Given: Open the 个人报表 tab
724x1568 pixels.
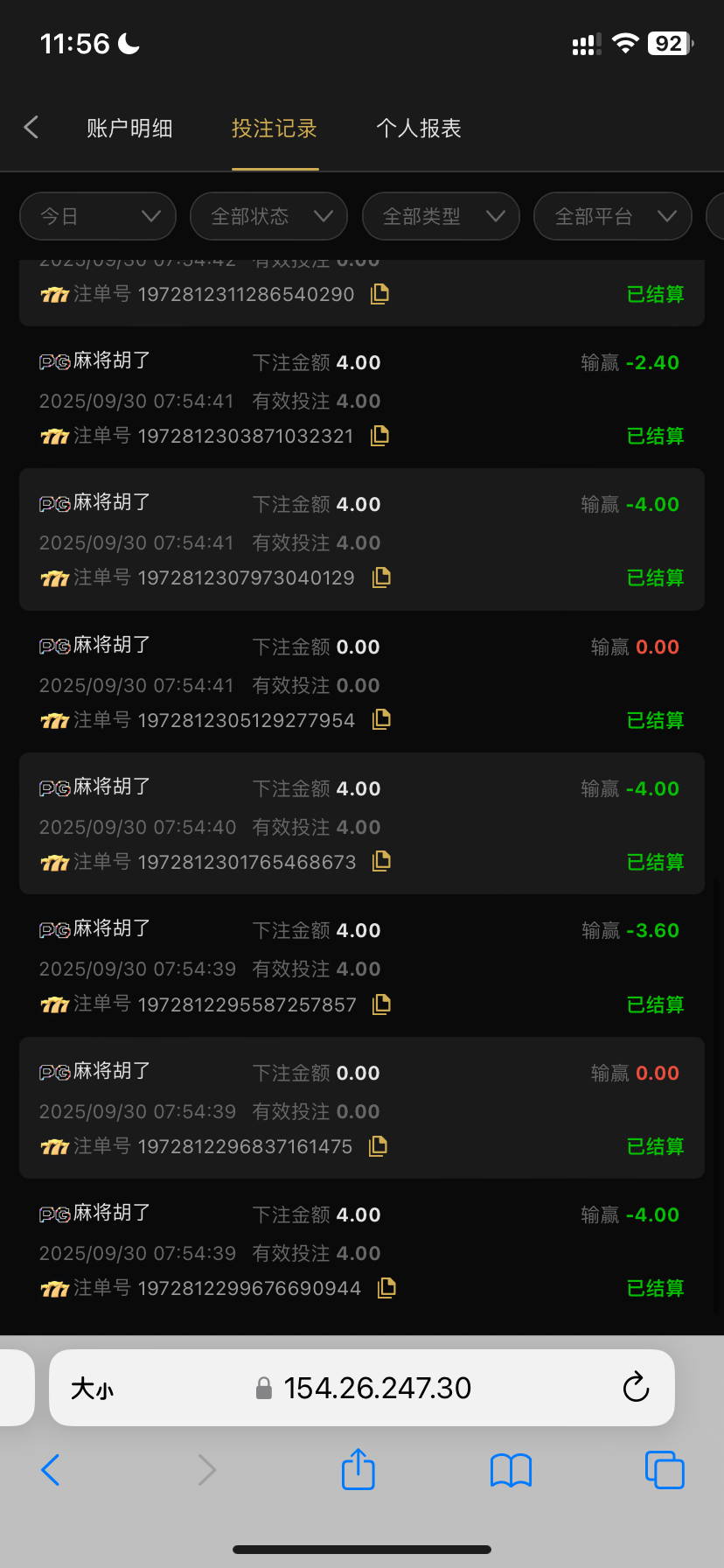Looking at the screenshot, I should [x=419, y=129].
